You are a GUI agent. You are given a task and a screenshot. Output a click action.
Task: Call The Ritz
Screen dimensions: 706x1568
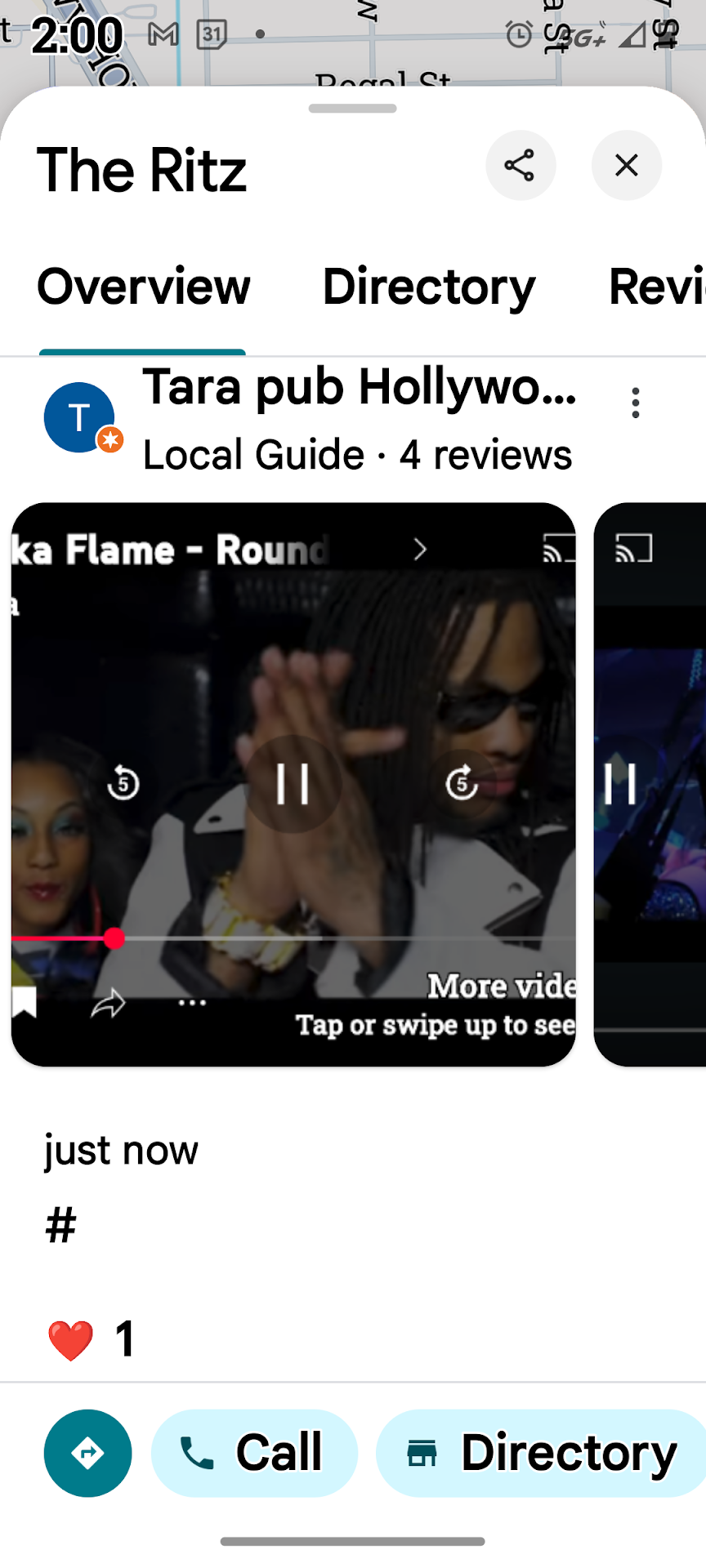point(254,1453)
